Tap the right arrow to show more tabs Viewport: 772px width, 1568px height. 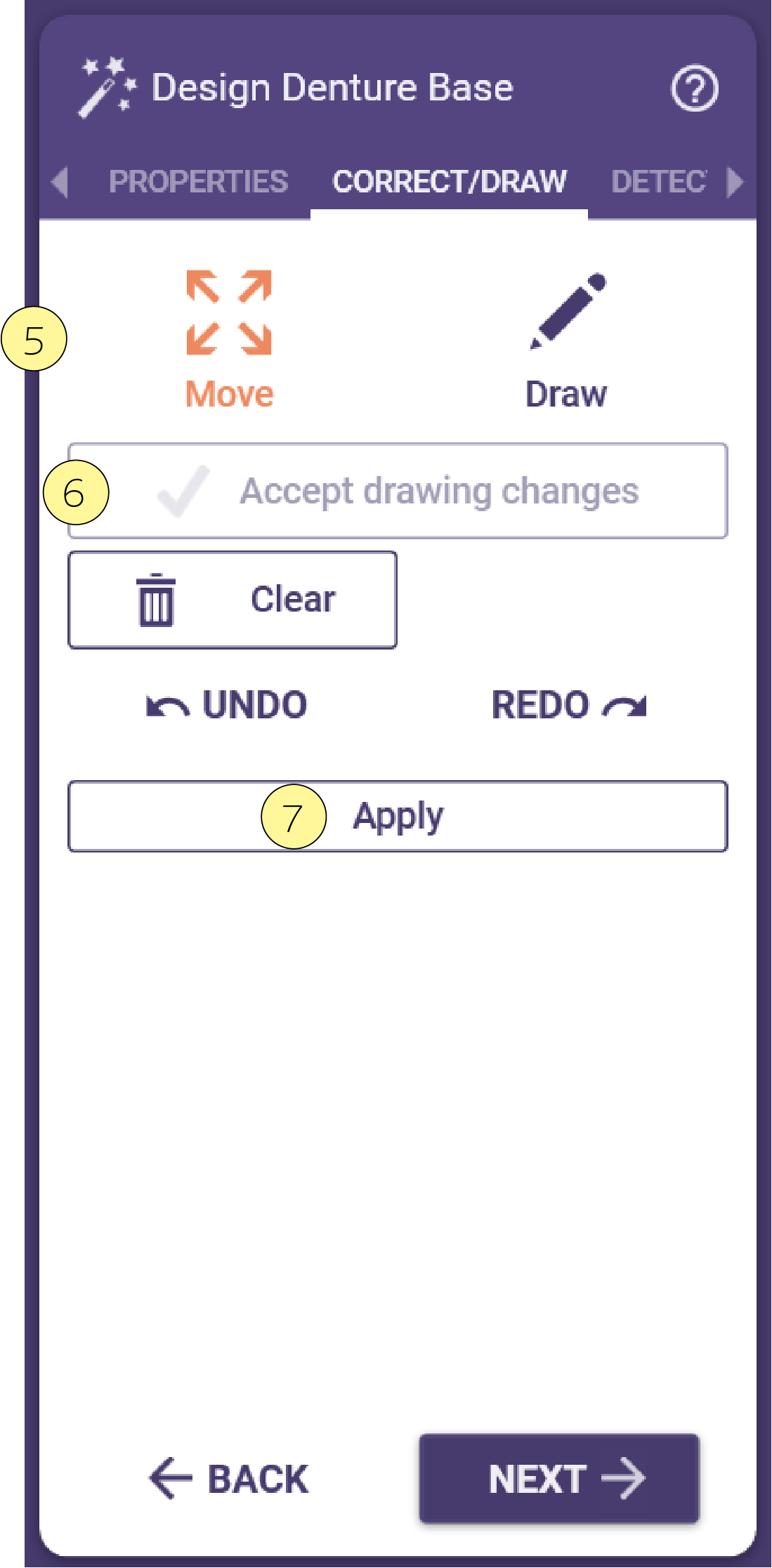pos(735,183)
